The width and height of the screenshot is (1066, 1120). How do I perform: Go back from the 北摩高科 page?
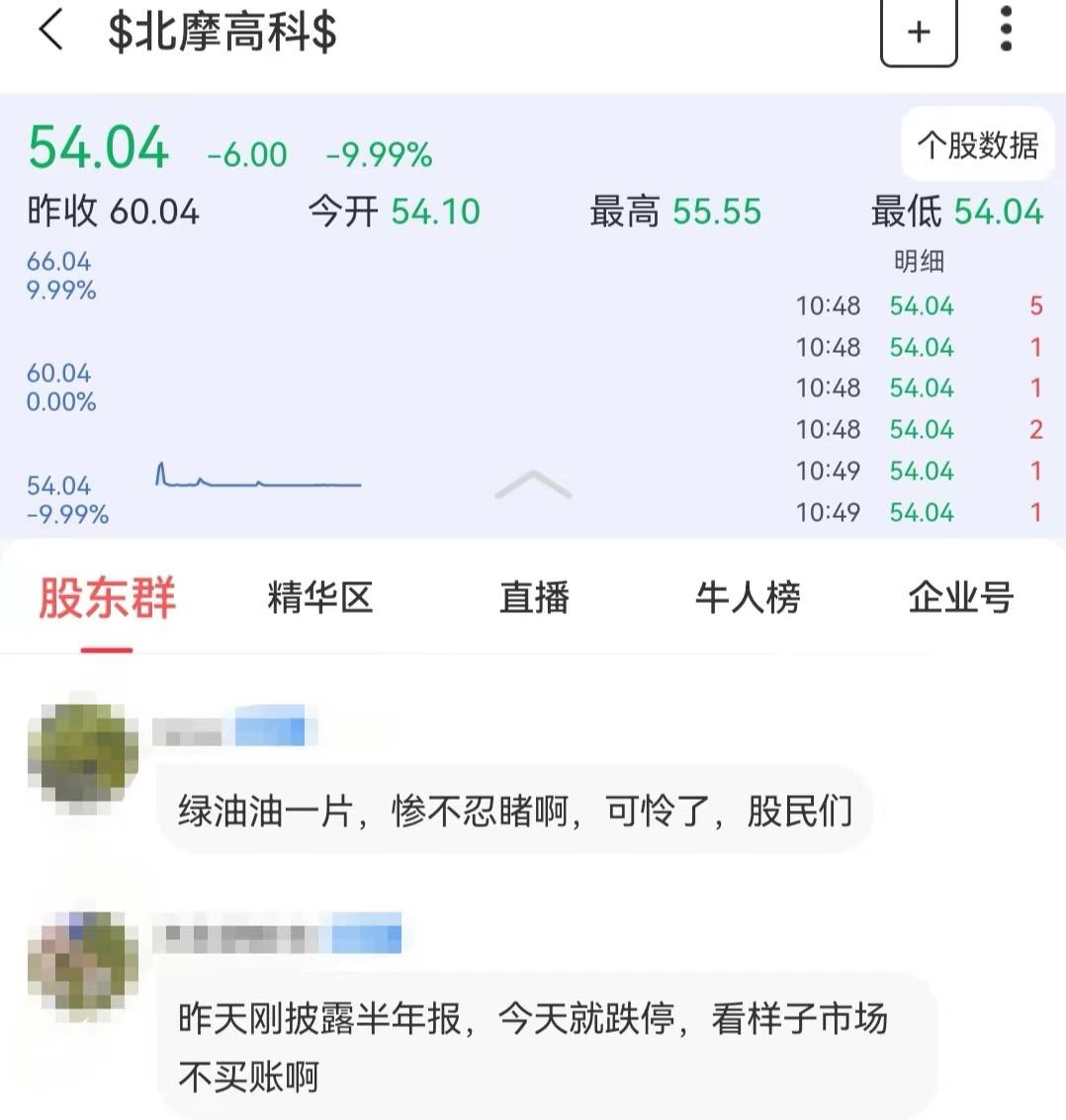[x=49, y=31]
